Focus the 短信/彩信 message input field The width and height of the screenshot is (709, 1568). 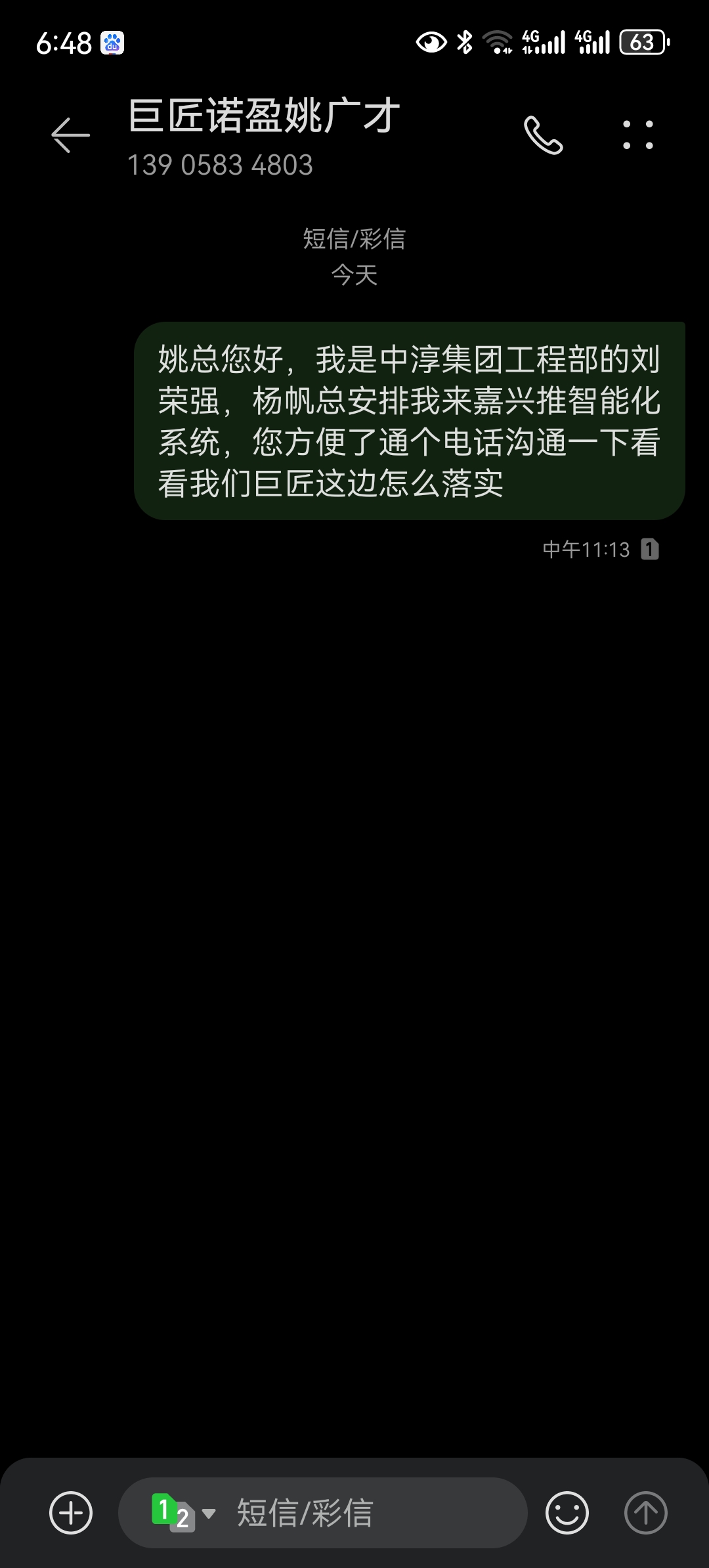click(x=368, y=1513)
